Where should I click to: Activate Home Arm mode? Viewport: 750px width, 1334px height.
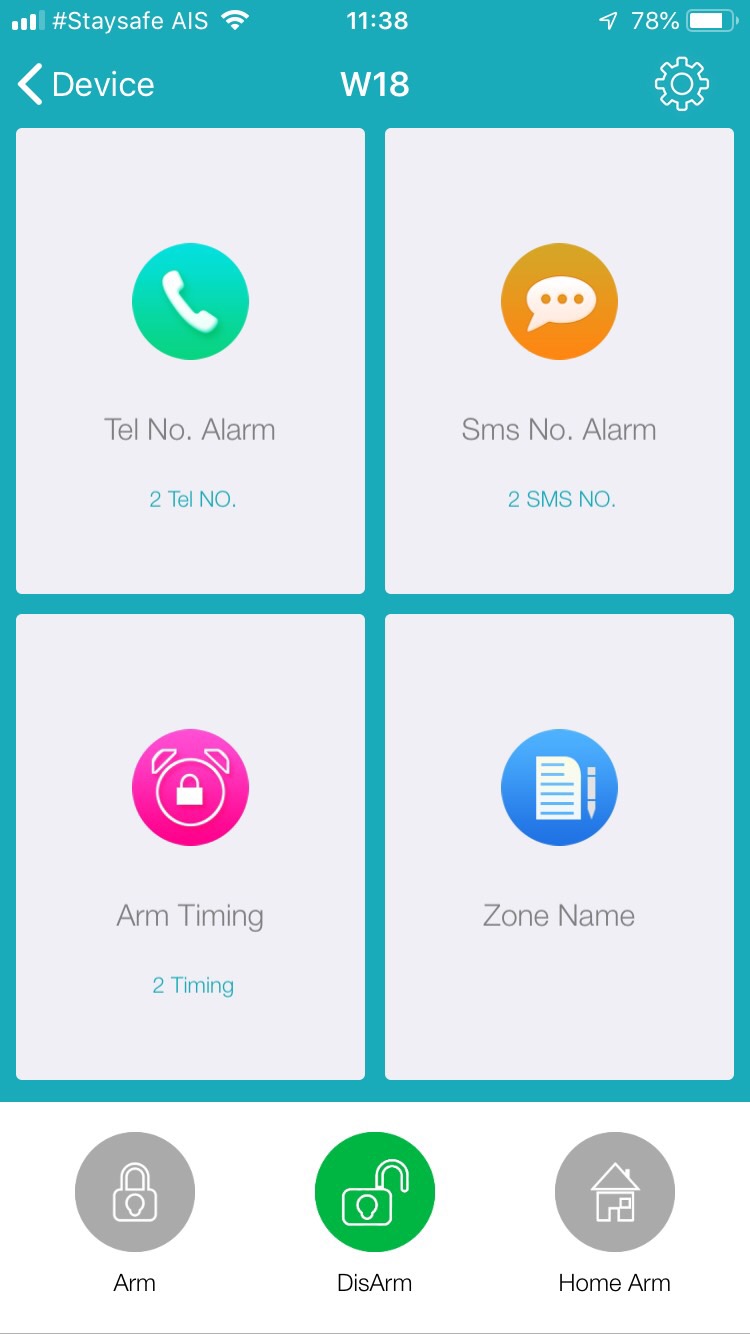coord(615,1192)
